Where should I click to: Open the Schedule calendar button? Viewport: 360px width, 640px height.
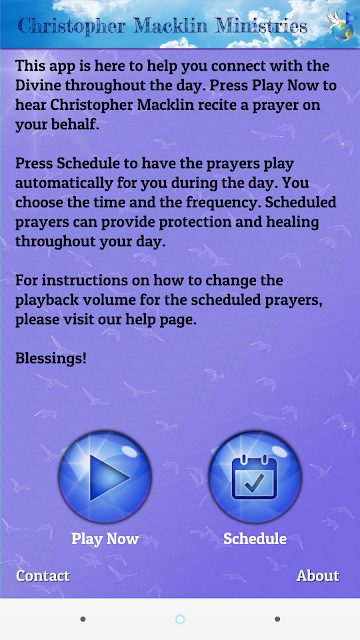pyautogui.click(x=255, y=476)
